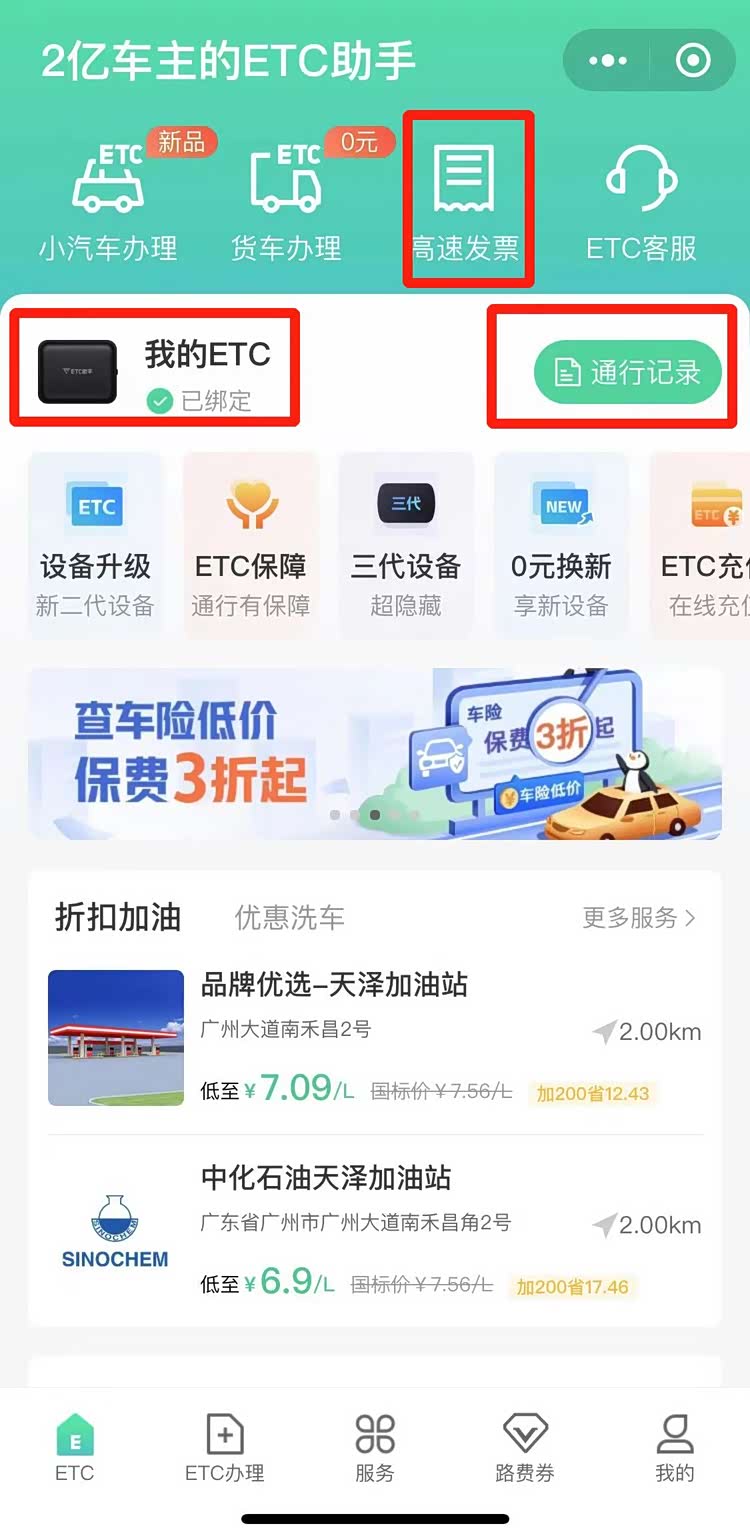The image size is (750, 1540).
Task: Switch to the 优惠洗车 tab
Action: coord(290,917)
